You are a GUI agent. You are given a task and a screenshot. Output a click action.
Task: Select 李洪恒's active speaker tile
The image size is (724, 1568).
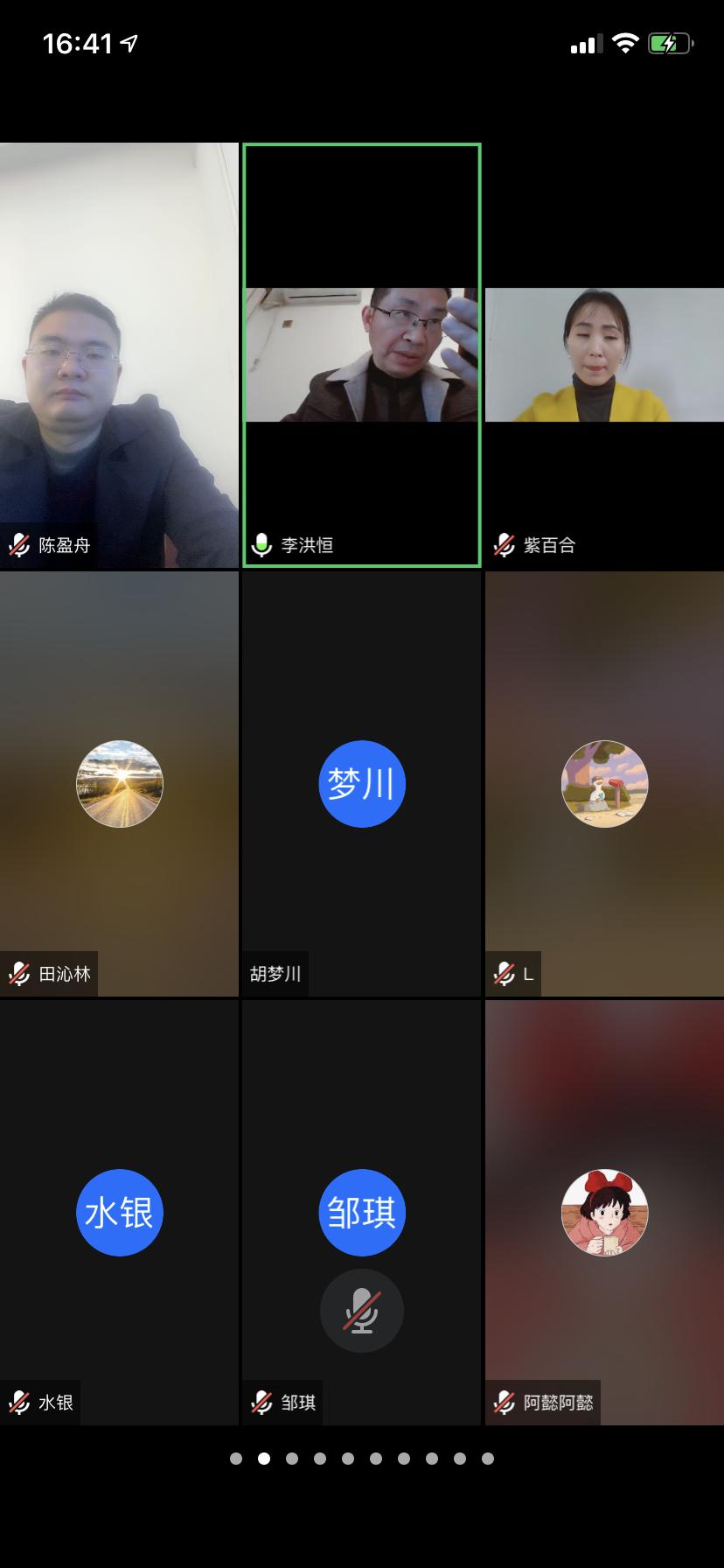(x=361, y=355)
